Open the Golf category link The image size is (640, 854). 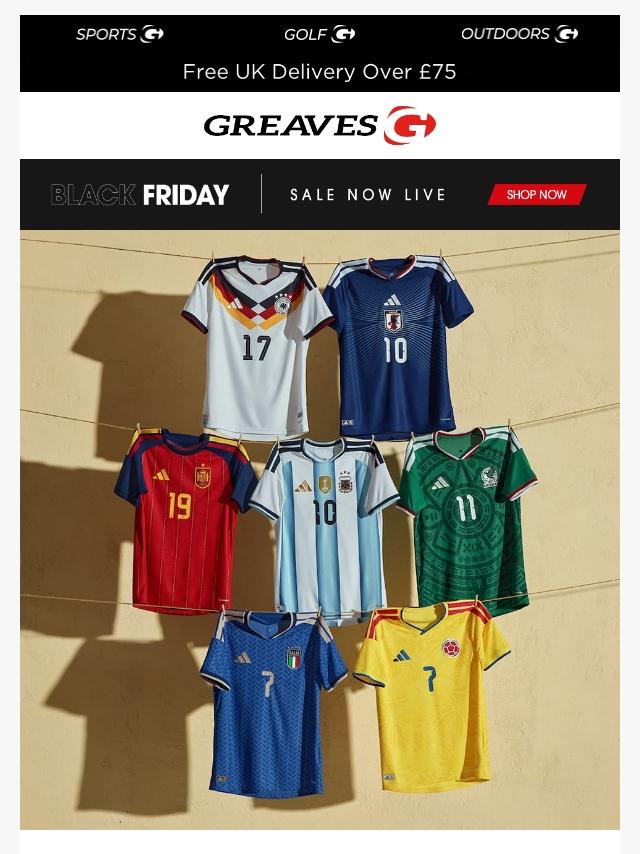tap(319, 34)
